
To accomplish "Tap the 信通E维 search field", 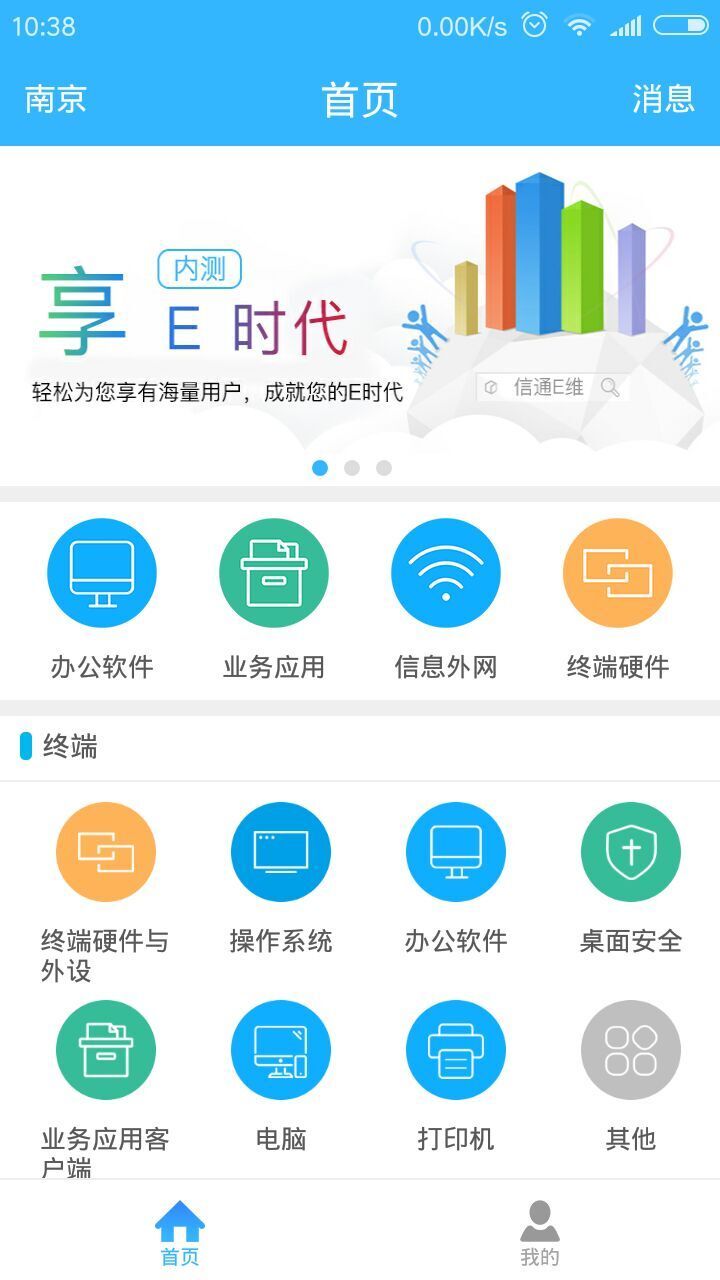I will coord(551,385).
